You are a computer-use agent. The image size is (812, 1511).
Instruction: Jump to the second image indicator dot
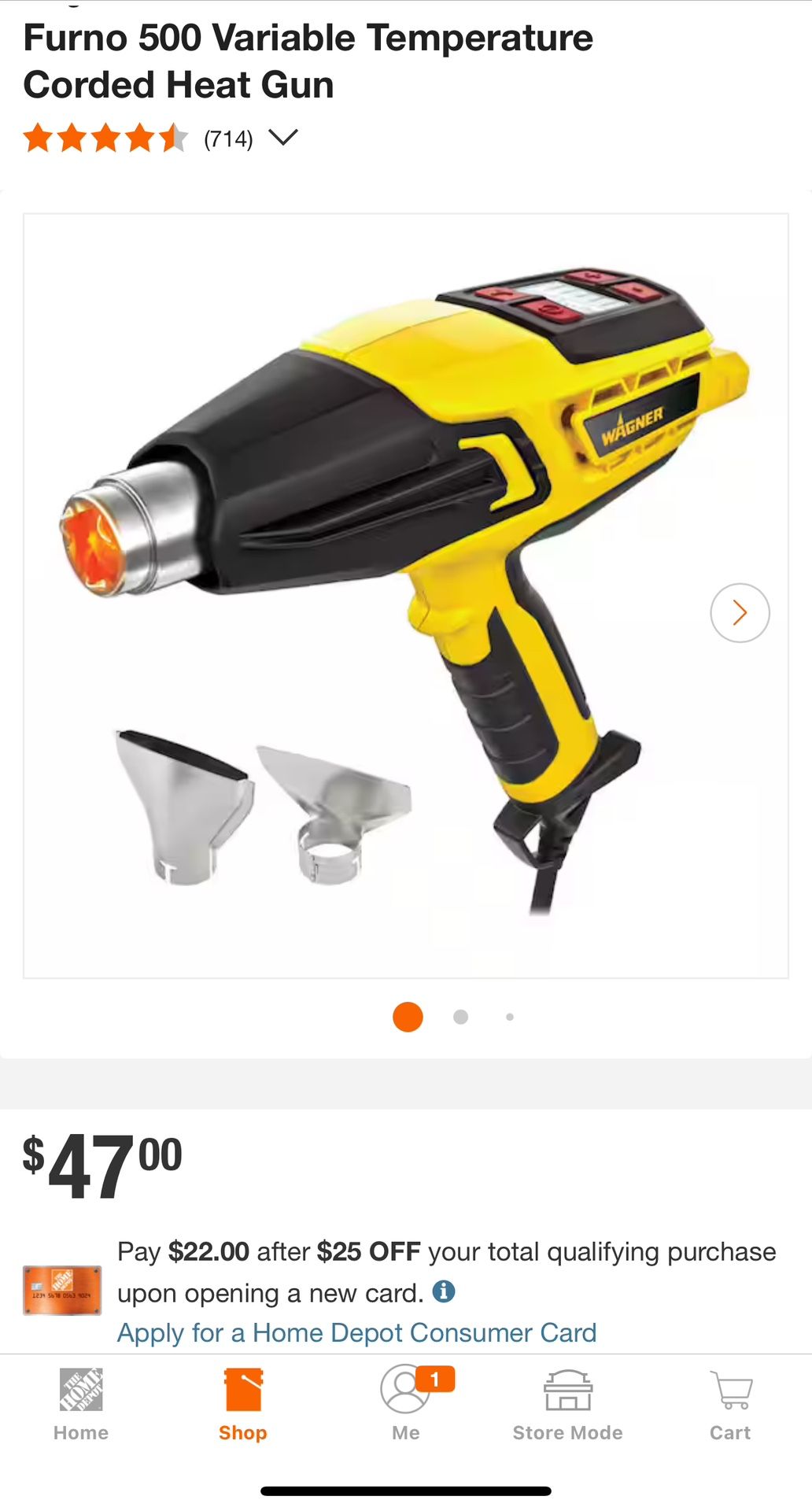pos(461,1017)
